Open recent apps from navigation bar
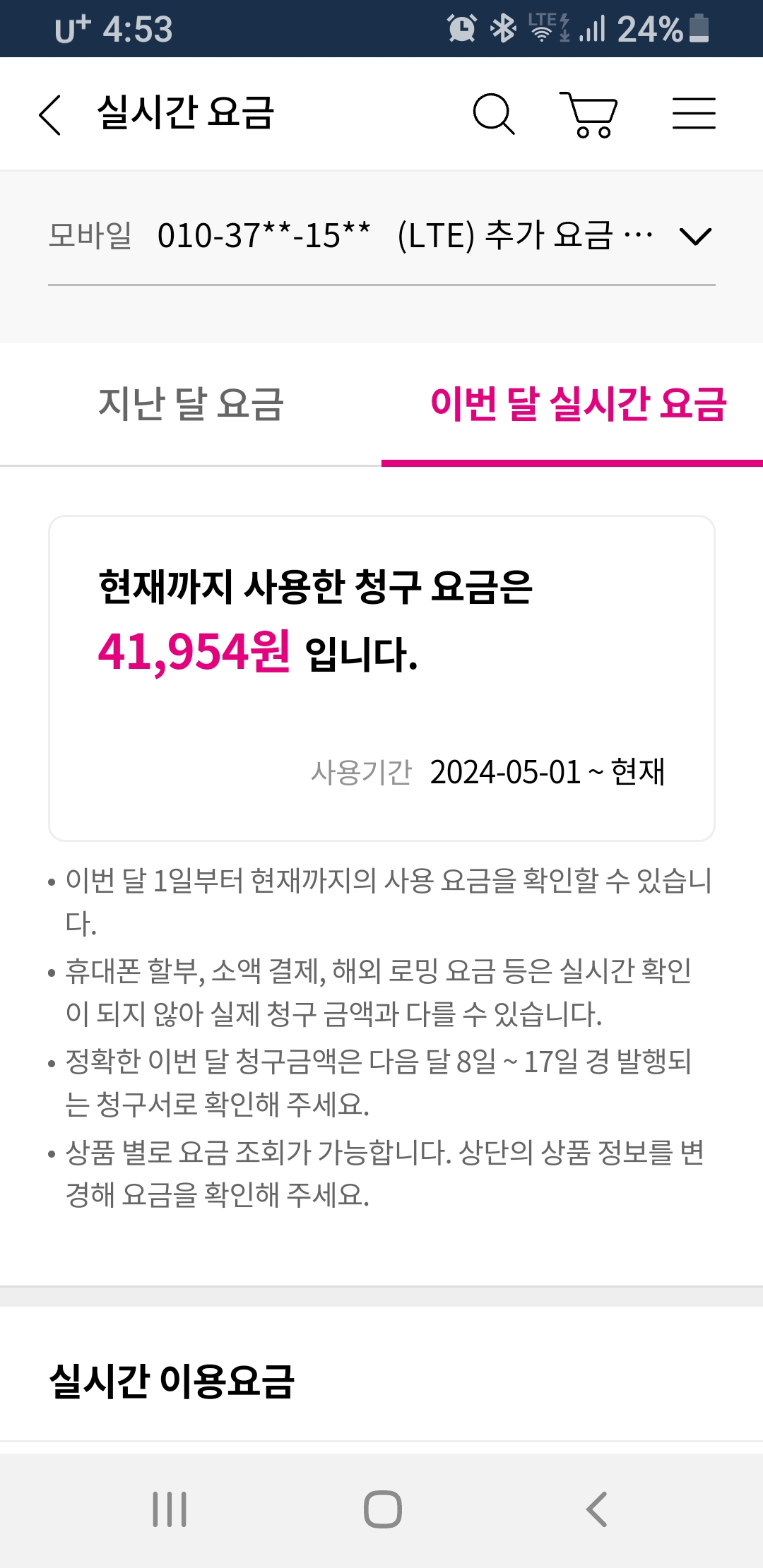Image resolution: width=763 pixels, height=1568 pixels. pos(170,1509)
